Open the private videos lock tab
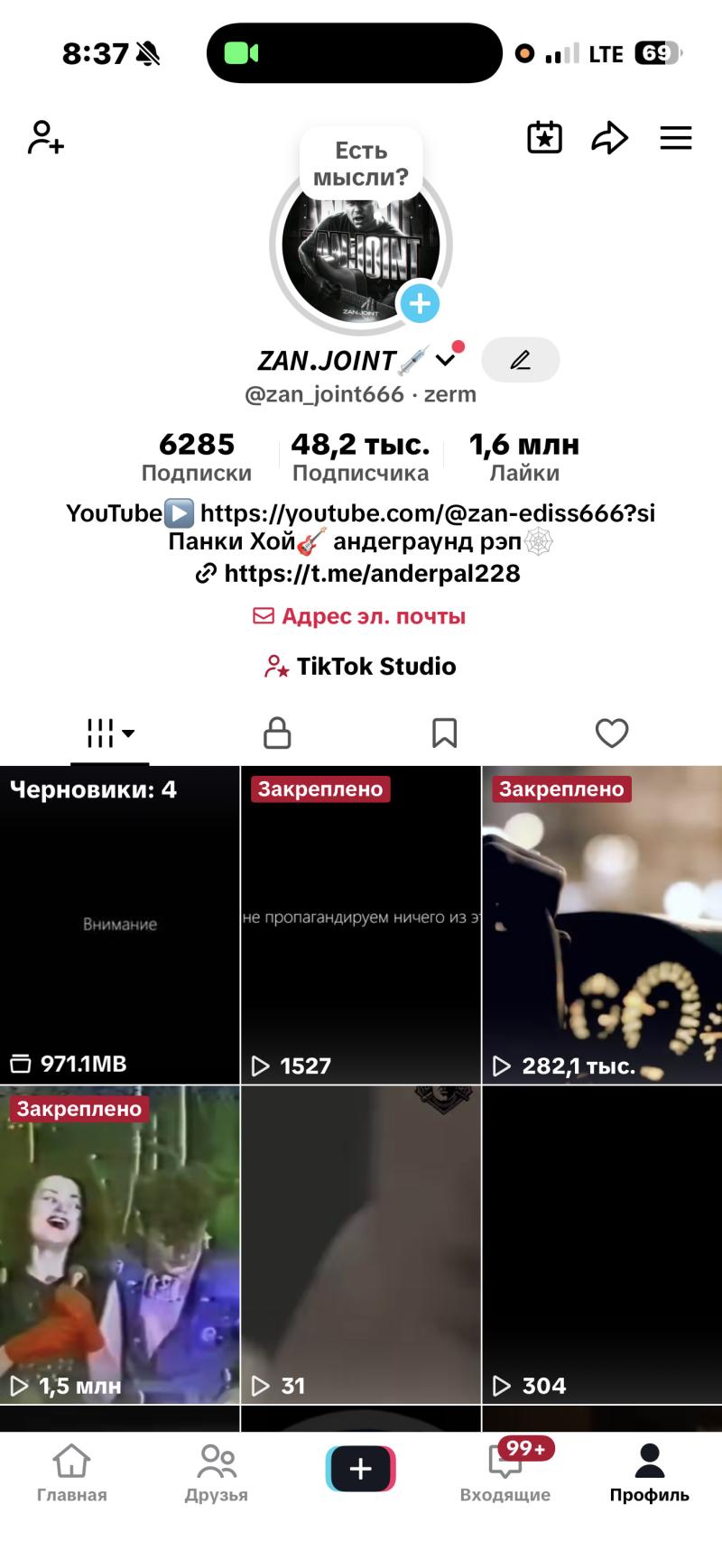Viewport: 722px width, 1568px height. pyautogui.click(x=277, y=733)
